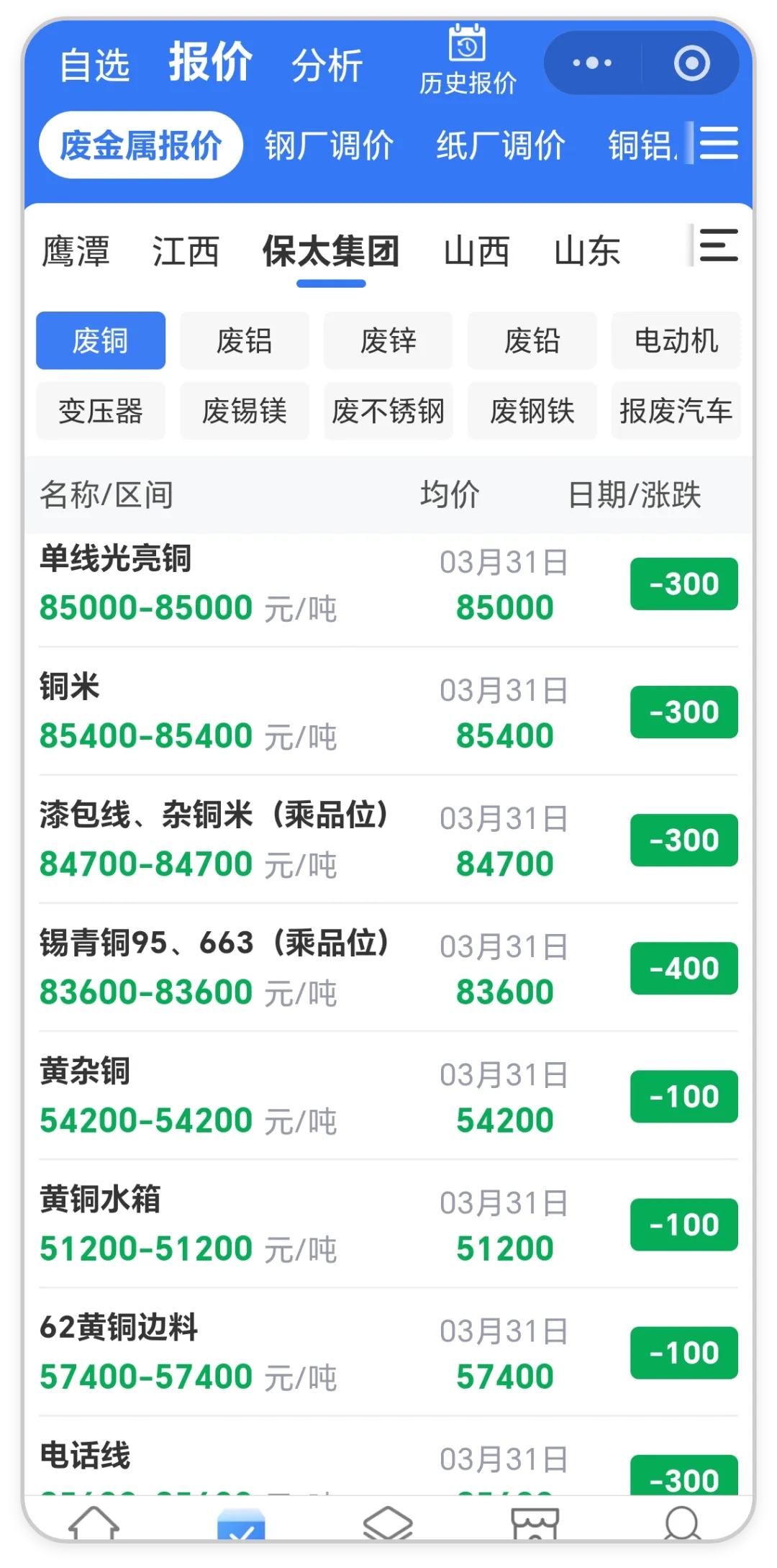
Task: Switch region to 鹰潭
Action: [x=76, y=252]
